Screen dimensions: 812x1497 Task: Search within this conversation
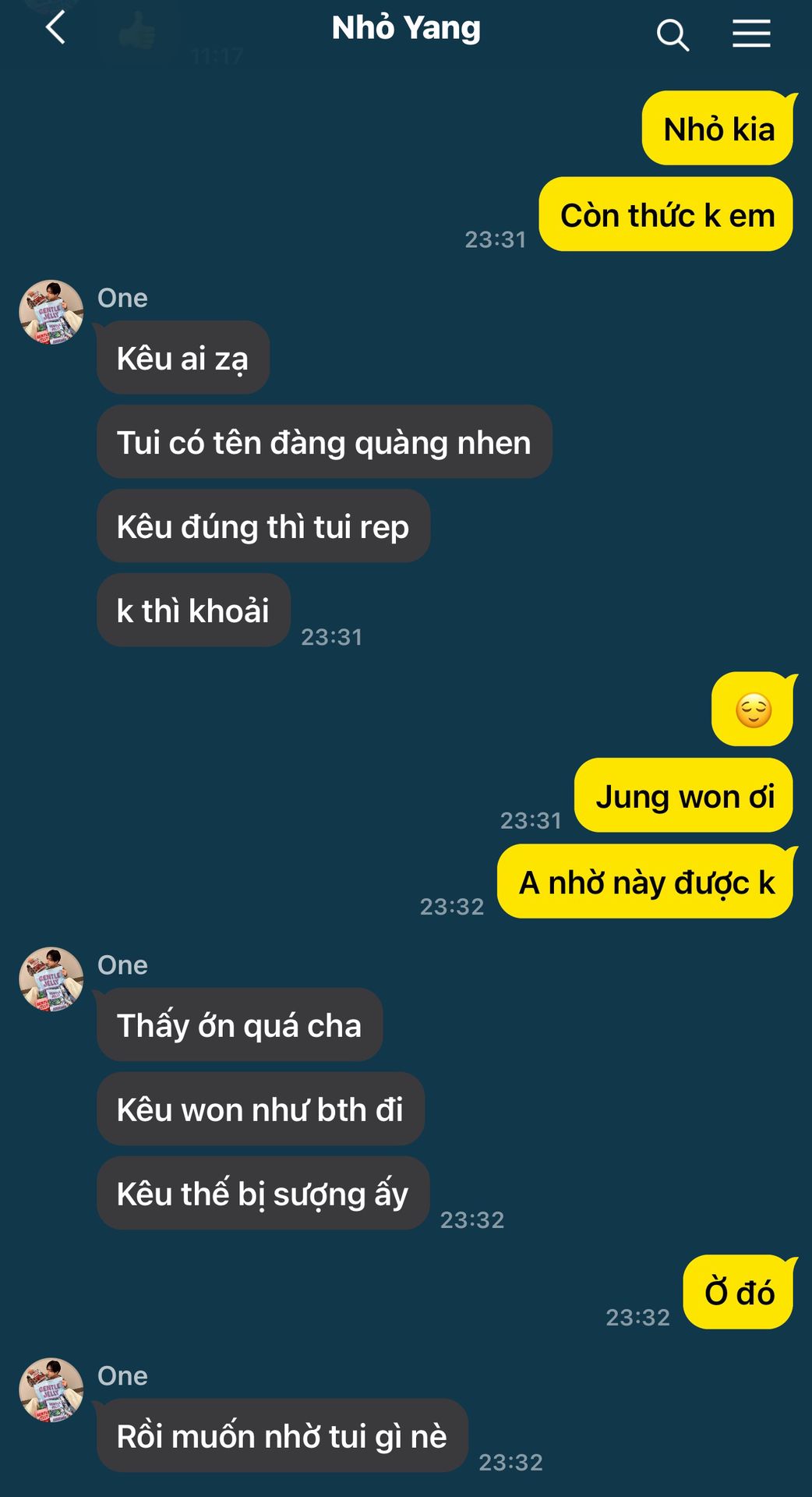[673, 35]
